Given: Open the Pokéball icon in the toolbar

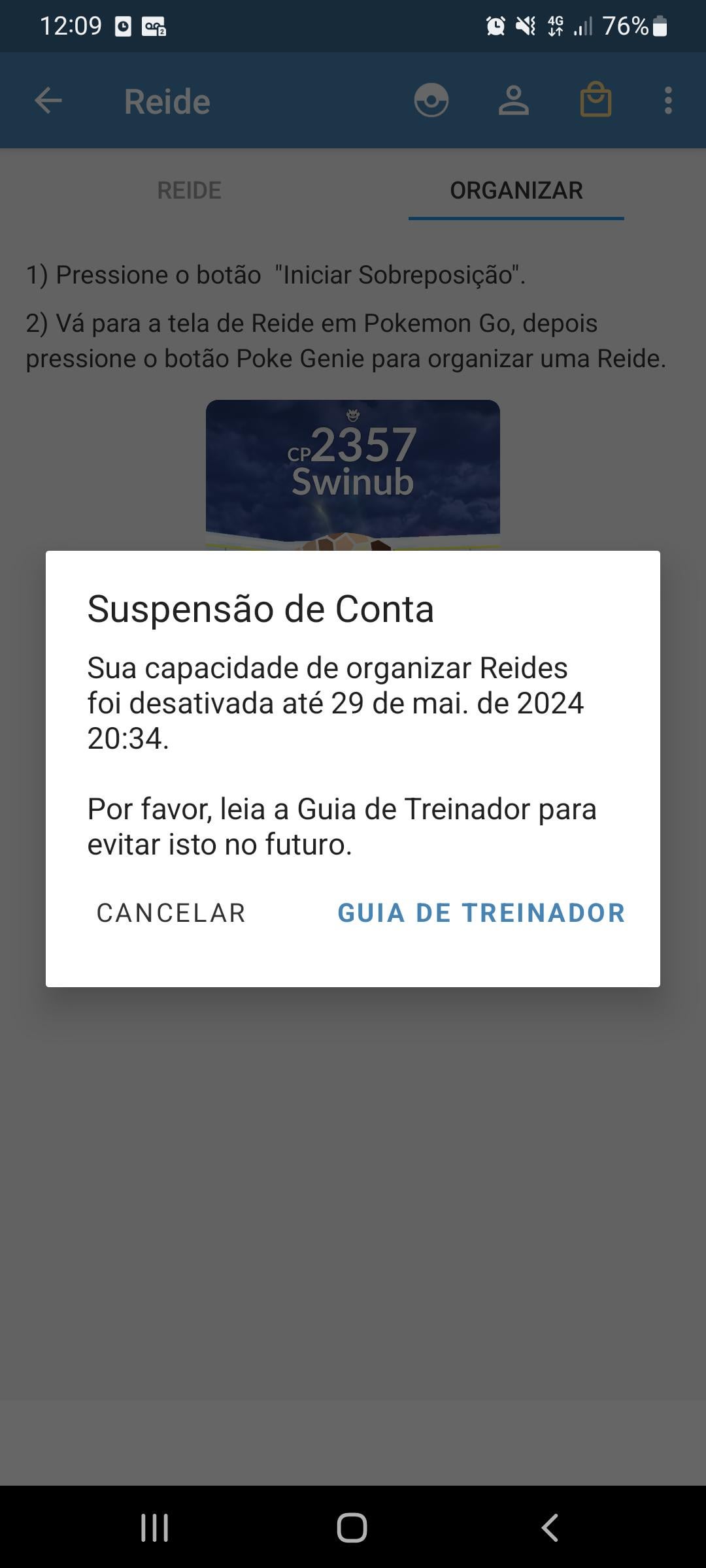Looking at the screenshot, I should click(x=431, y=101).
